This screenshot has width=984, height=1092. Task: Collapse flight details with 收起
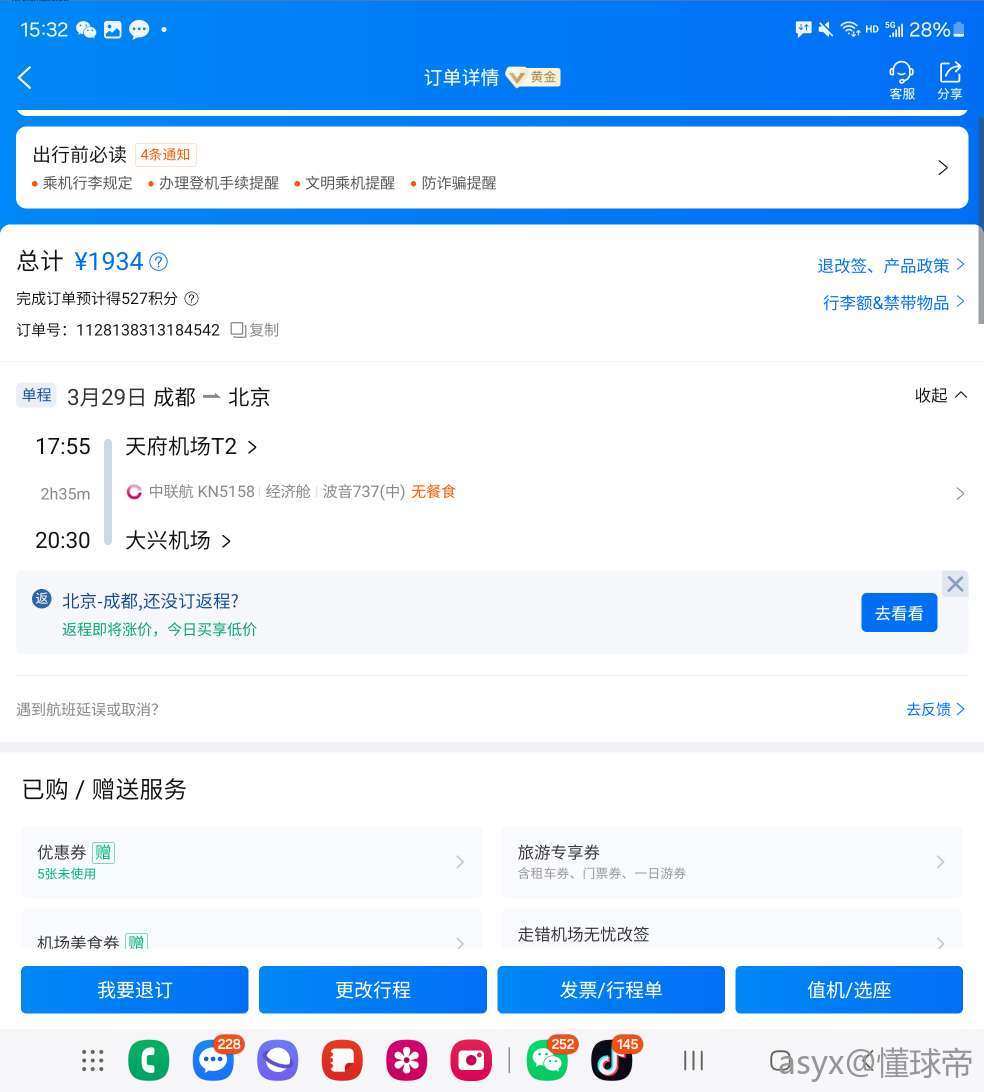pos(941,395)
